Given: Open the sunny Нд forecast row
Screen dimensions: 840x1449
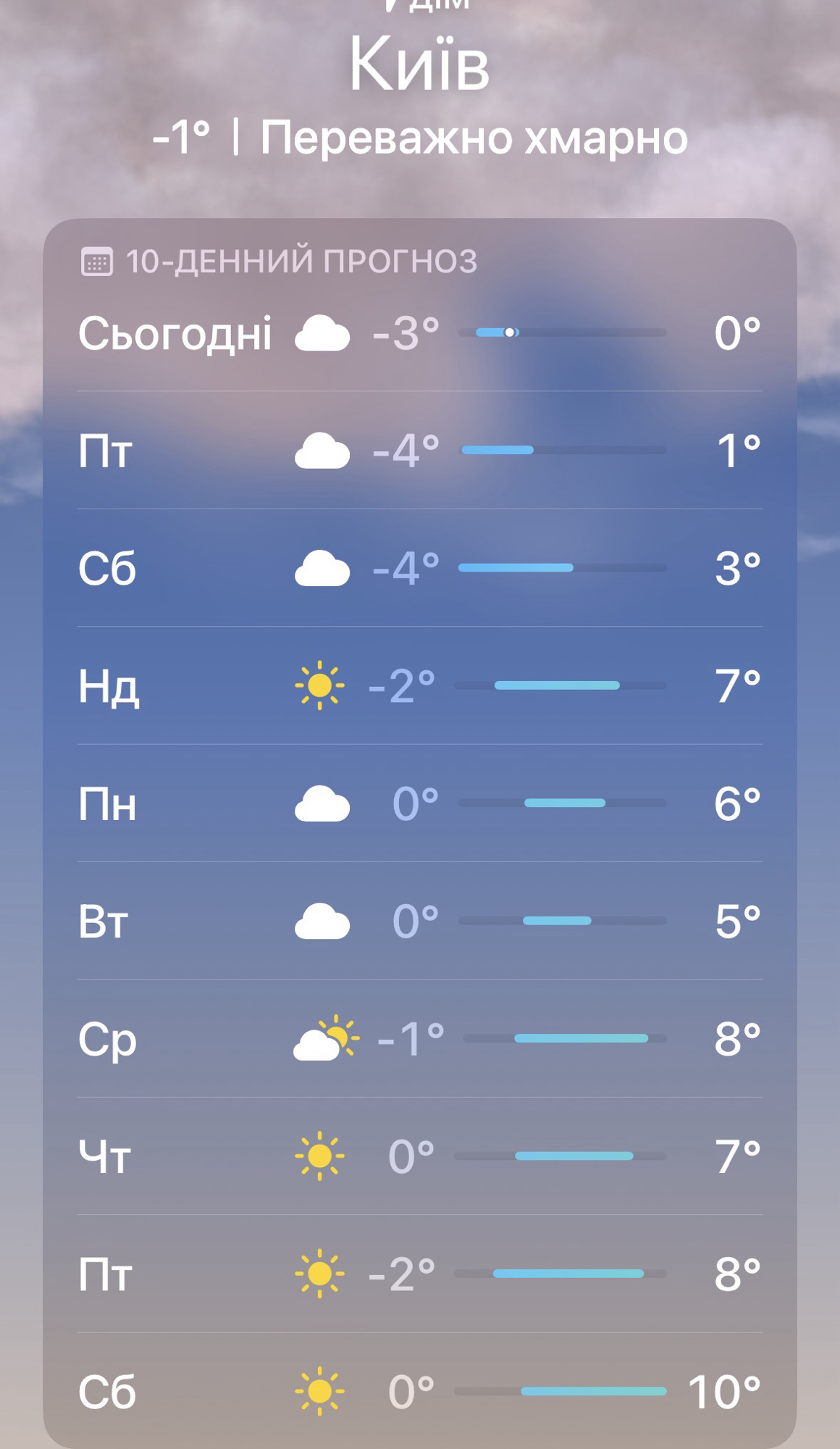Looking at the screenshot, I should [420, 685].
